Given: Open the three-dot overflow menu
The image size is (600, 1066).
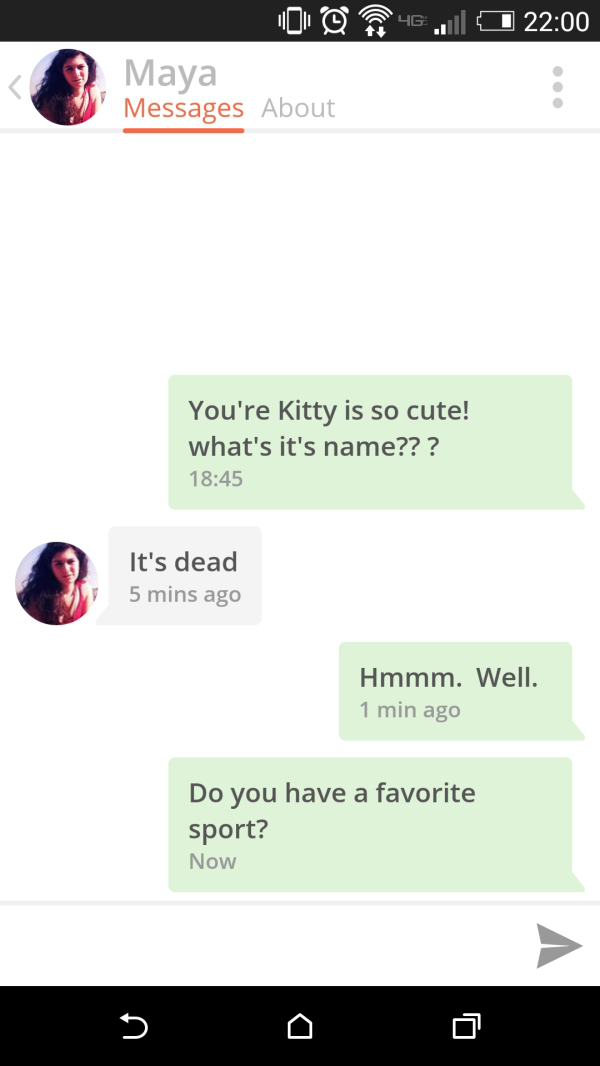Looking at the screenshot, I should pos(558,87).
